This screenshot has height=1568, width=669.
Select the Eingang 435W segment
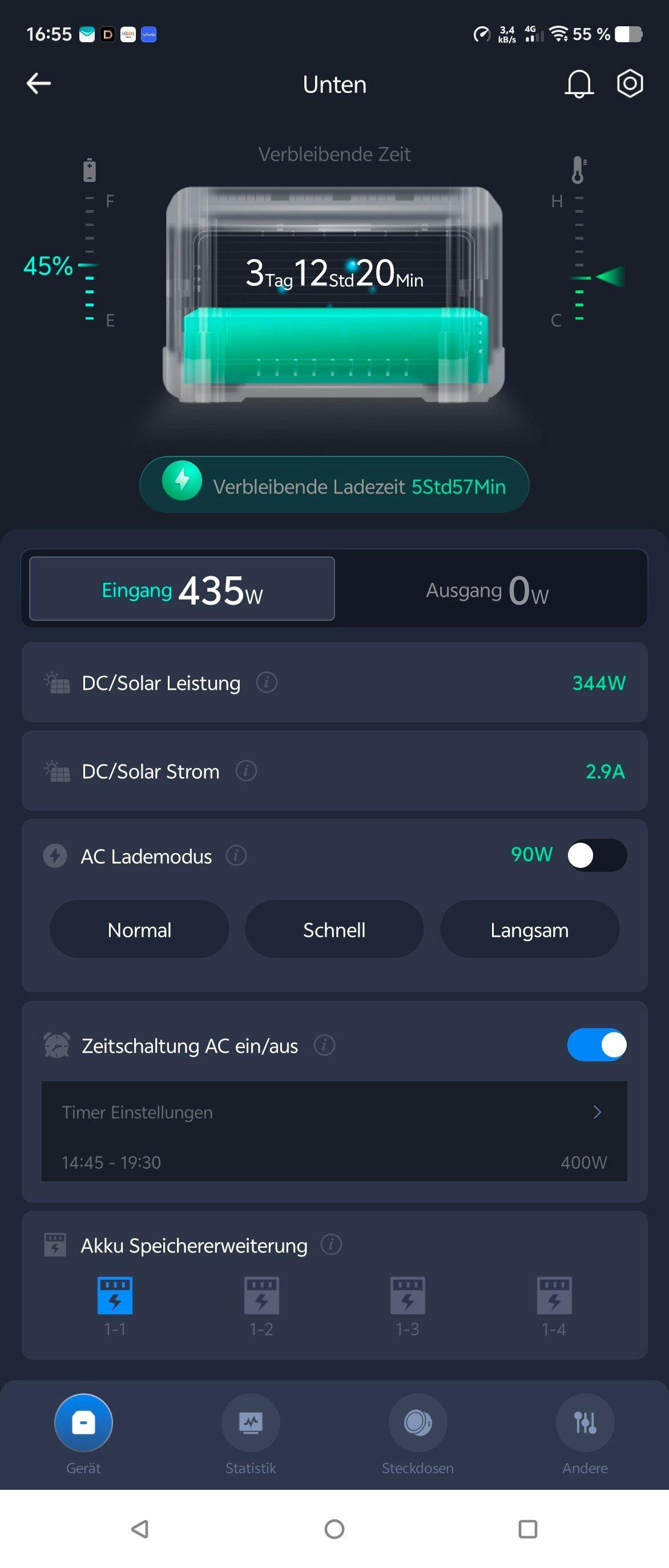coord(182,589)
